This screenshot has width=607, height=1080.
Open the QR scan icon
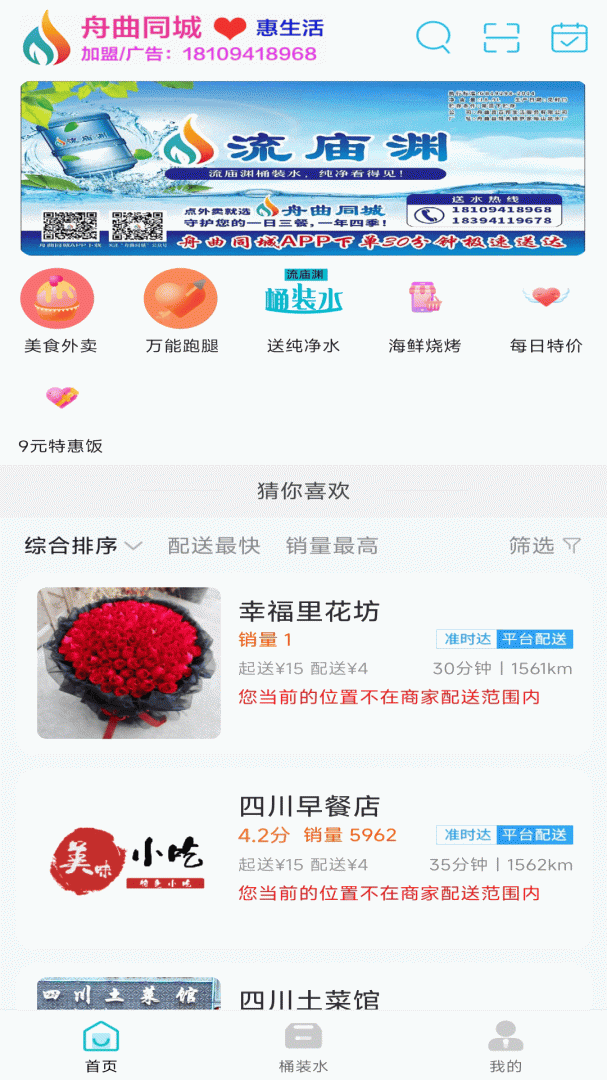501,37
